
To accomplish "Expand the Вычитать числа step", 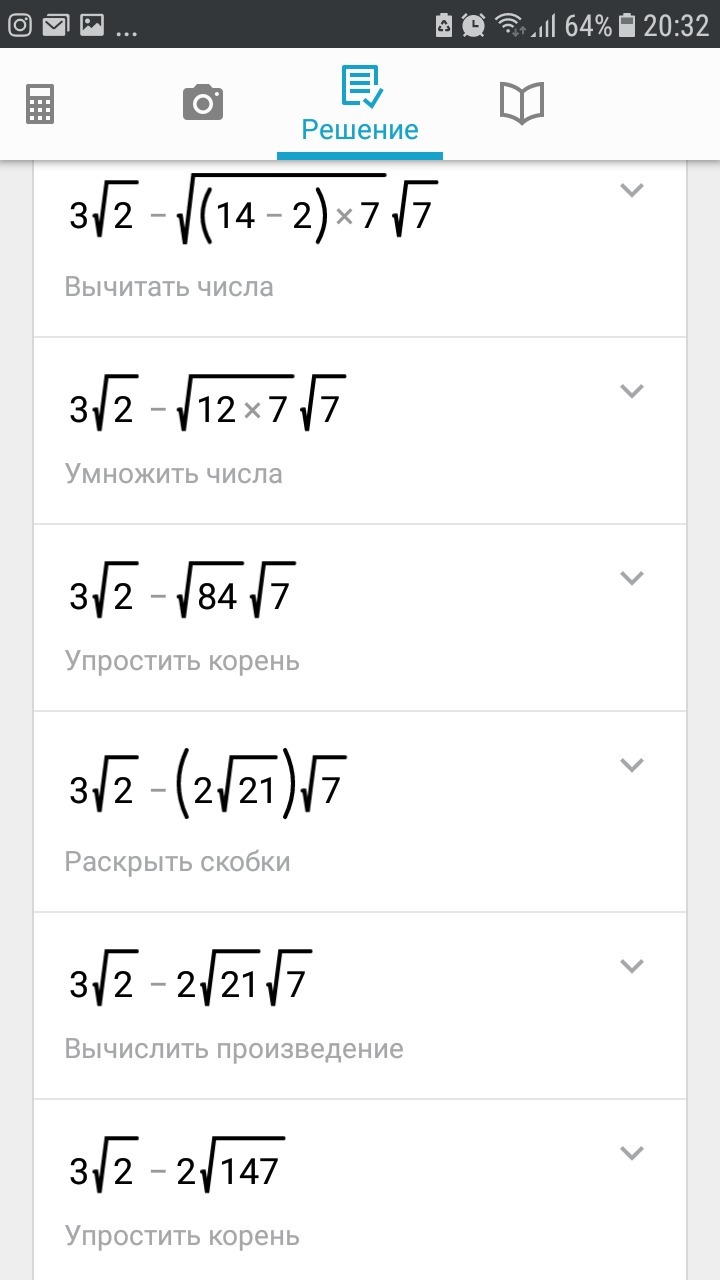I will point(631,190).
